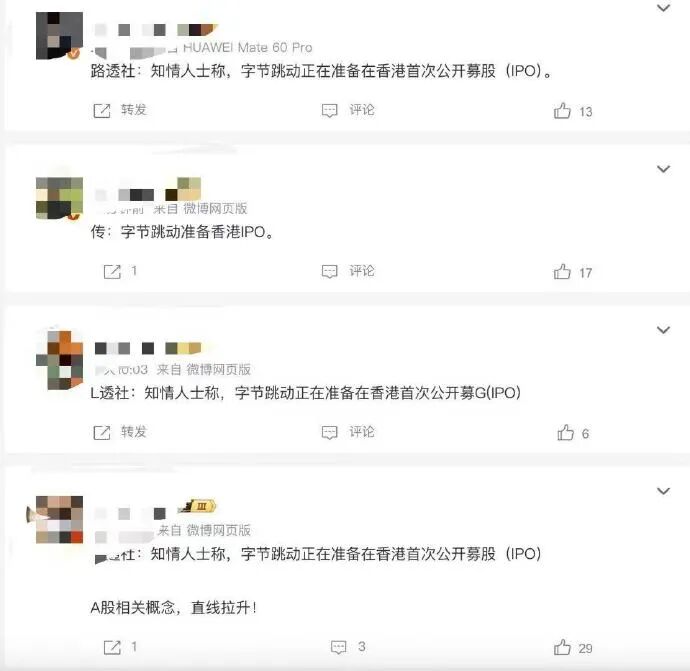This screenshot has width=690, height=671.
Task: Expand options chevron on HUAWEI Mate 60 Pro post
Action: click(x=663, y=9)
